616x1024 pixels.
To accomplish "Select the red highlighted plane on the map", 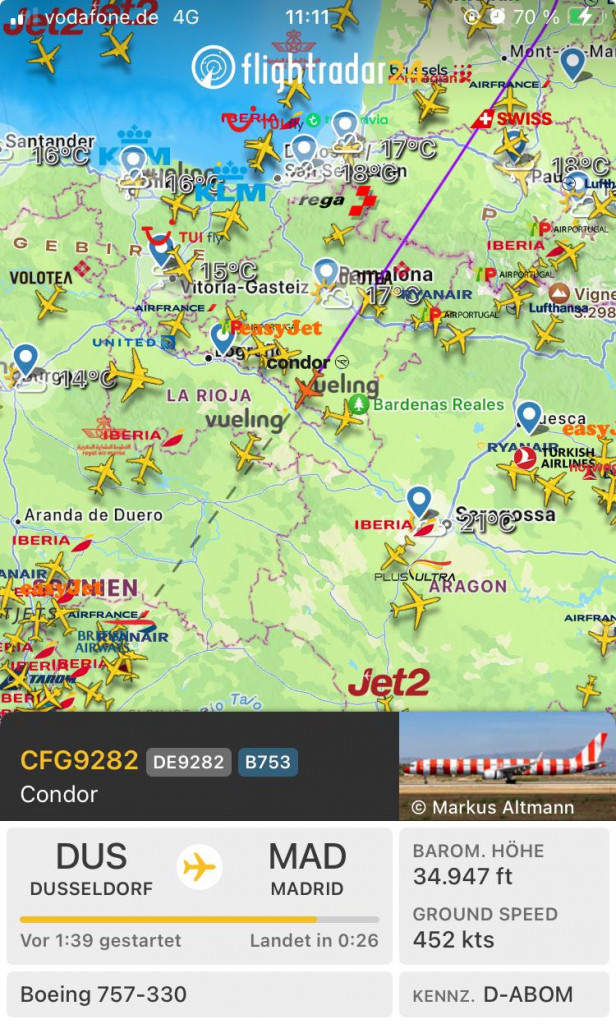I will (x=308, y=391).
